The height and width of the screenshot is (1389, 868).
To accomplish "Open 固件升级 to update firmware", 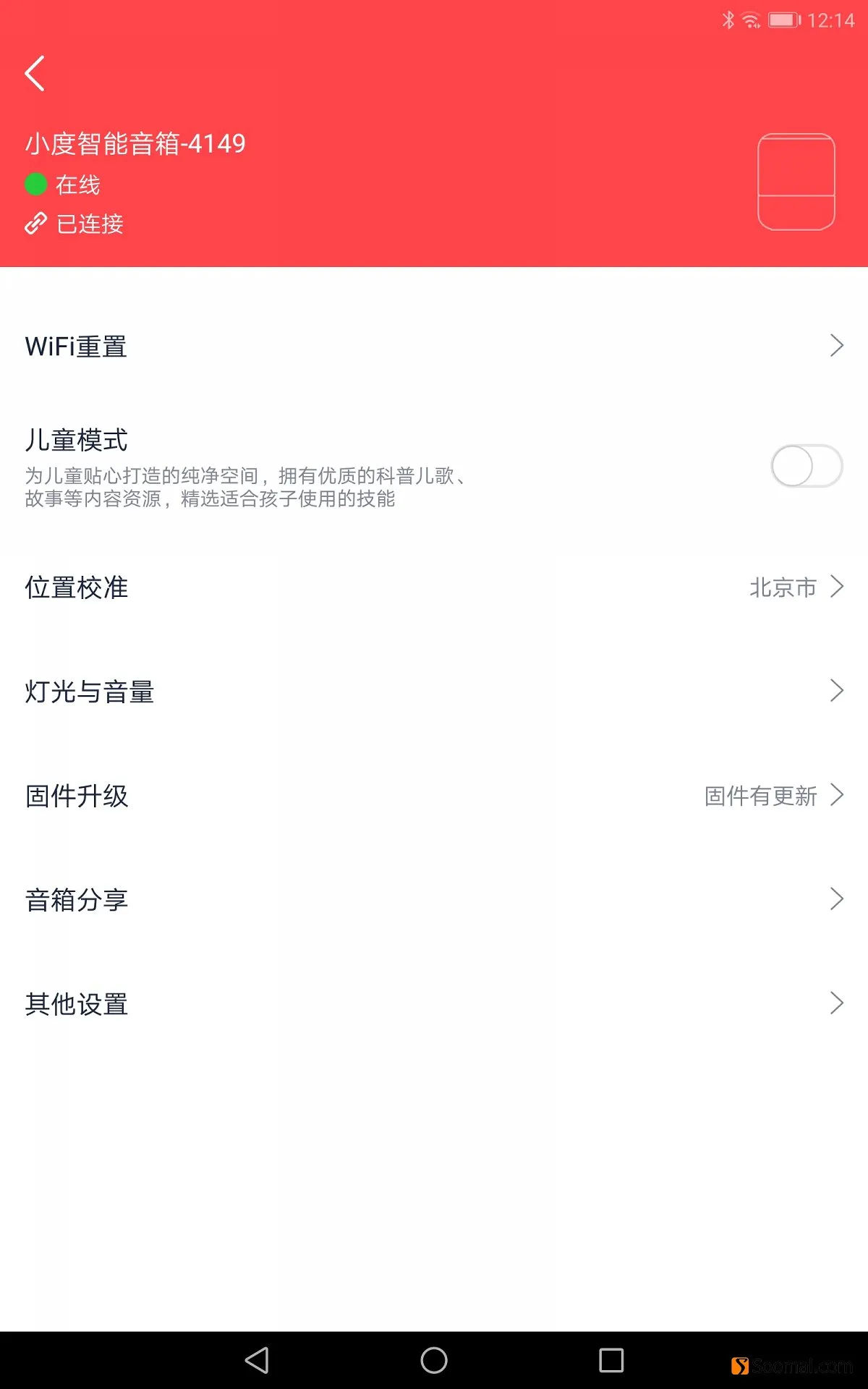I will point(434,795).
